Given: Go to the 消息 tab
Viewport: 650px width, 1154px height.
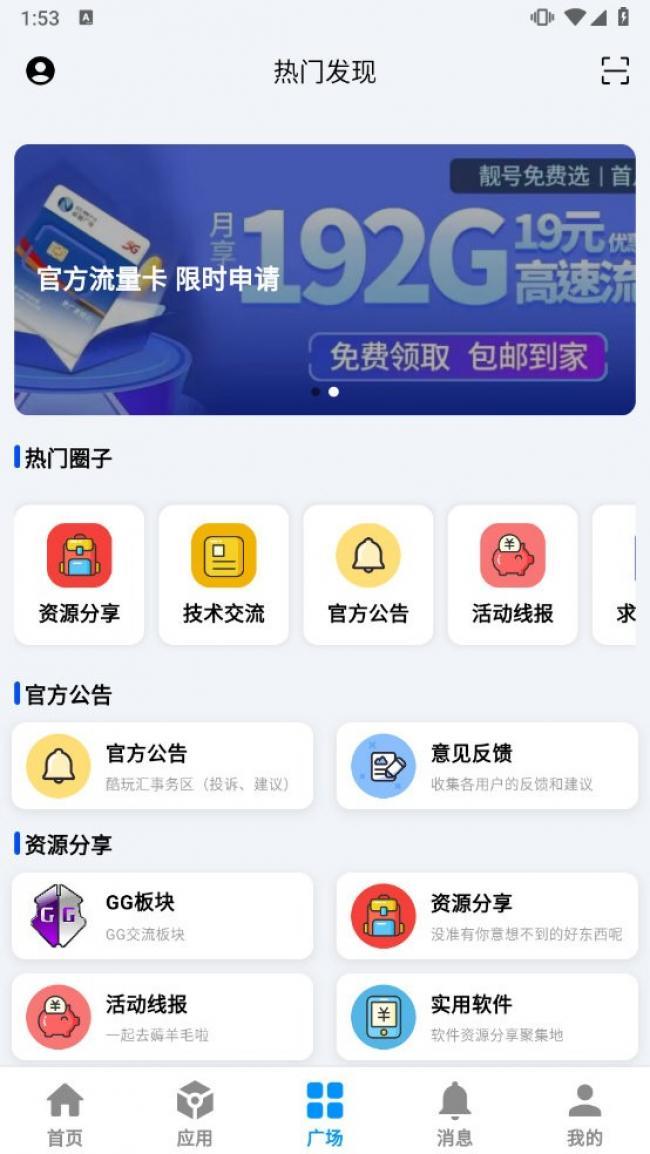Looking at the screenshot, I should (455, 1114).
